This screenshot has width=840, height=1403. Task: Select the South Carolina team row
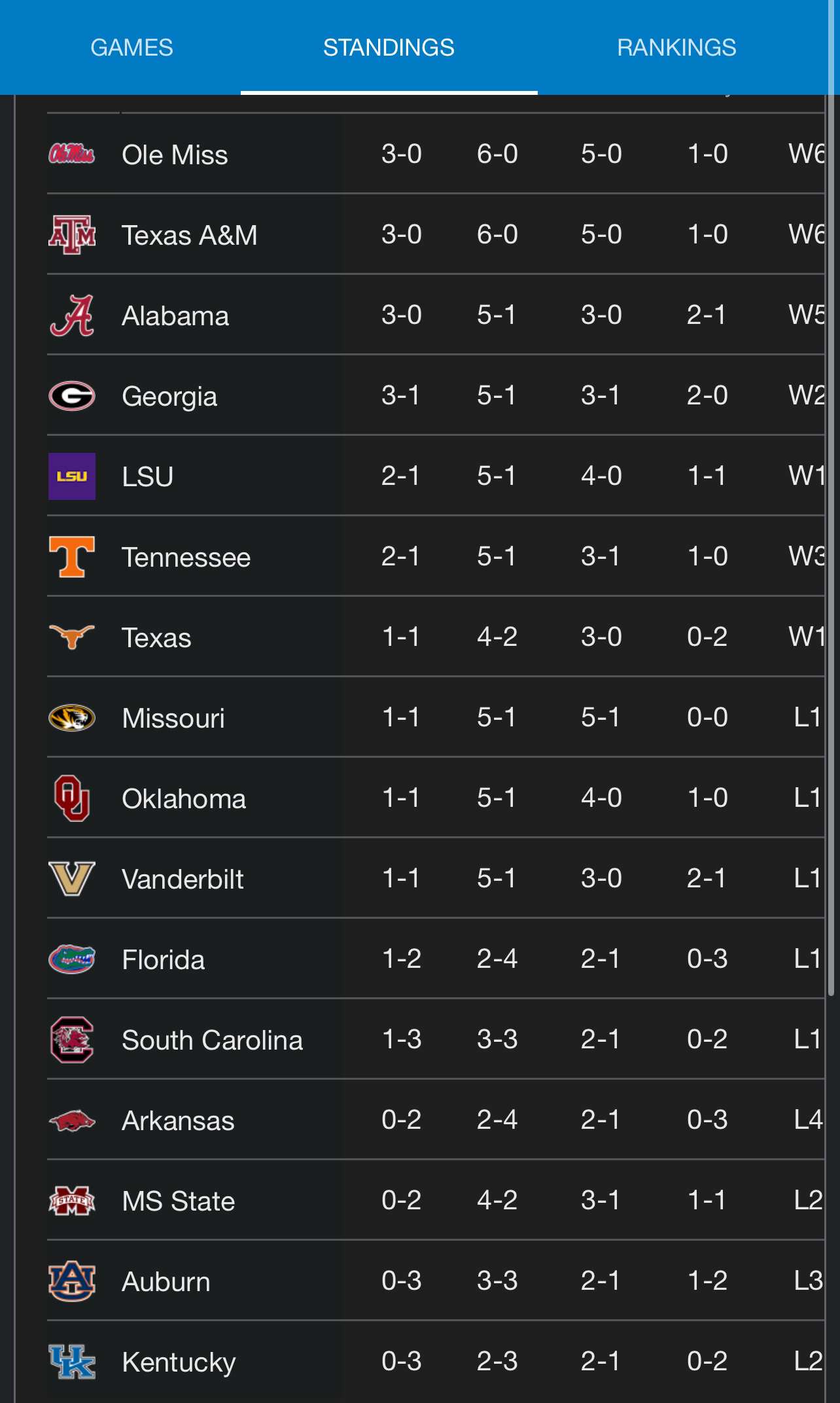click(212, 1040)
